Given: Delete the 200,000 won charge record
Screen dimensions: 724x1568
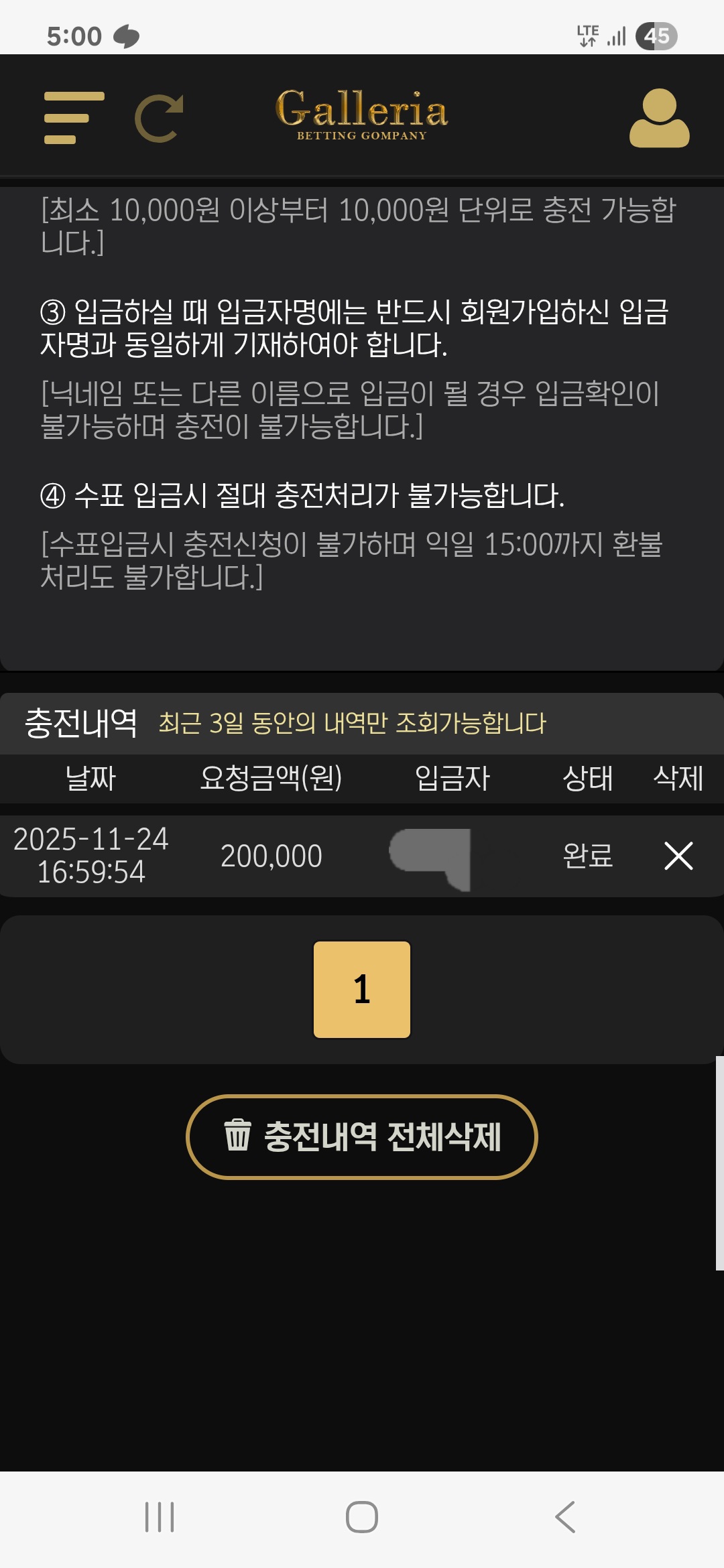Looking at the screenshot, I should pos(678,856).
